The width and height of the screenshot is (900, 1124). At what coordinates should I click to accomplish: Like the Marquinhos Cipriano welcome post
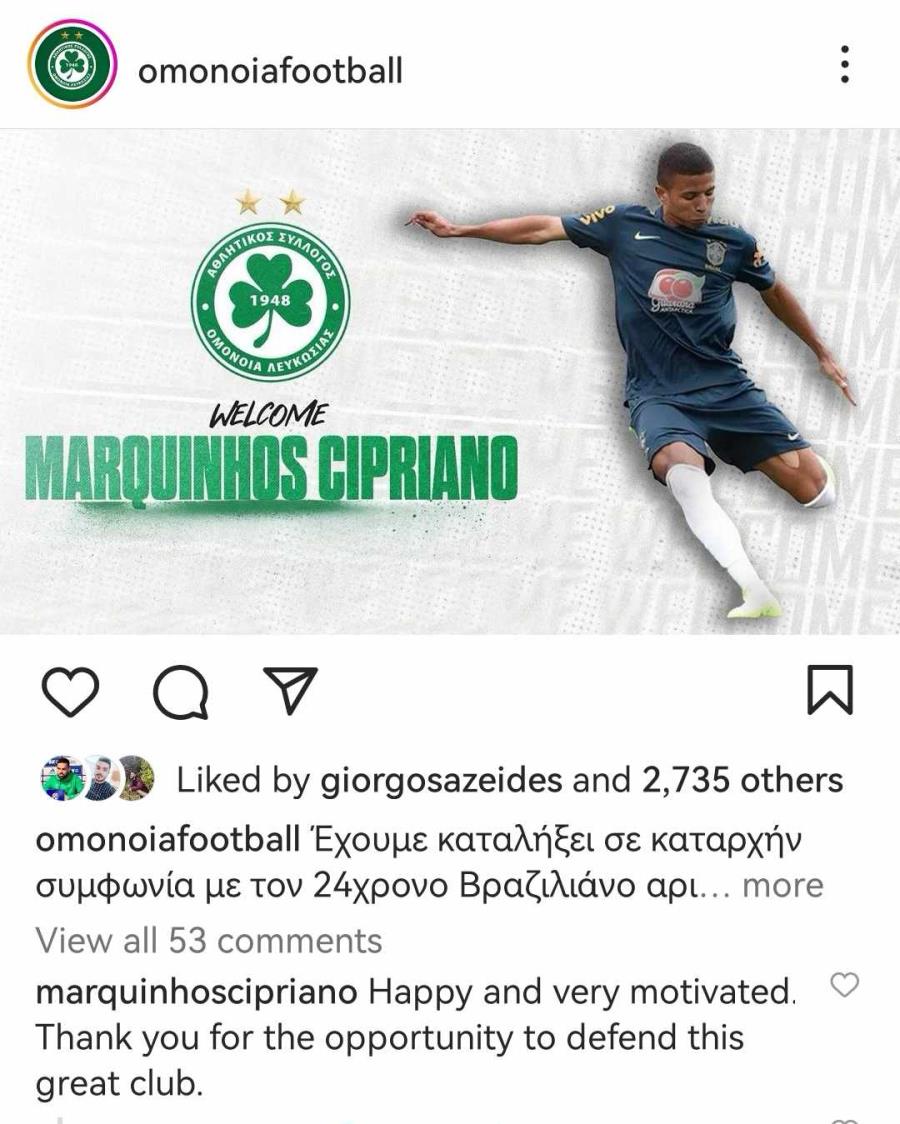click(x=72, y=691)
